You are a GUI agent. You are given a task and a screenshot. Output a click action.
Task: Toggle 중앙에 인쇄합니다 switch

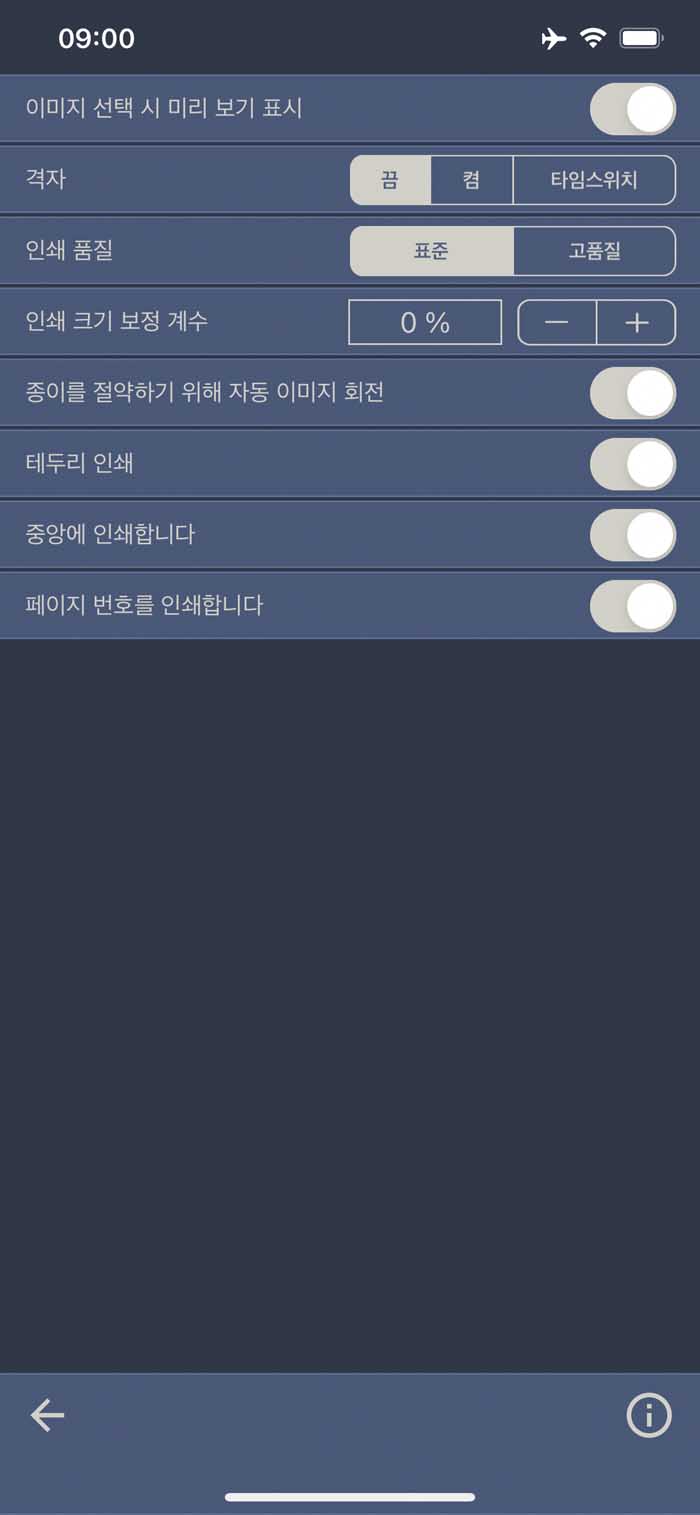pos(633,535)
